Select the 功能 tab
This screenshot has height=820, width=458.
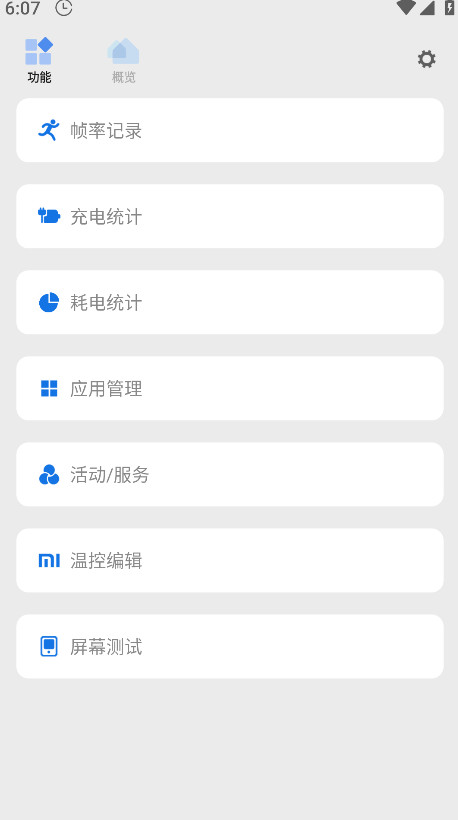pos(39,61)
